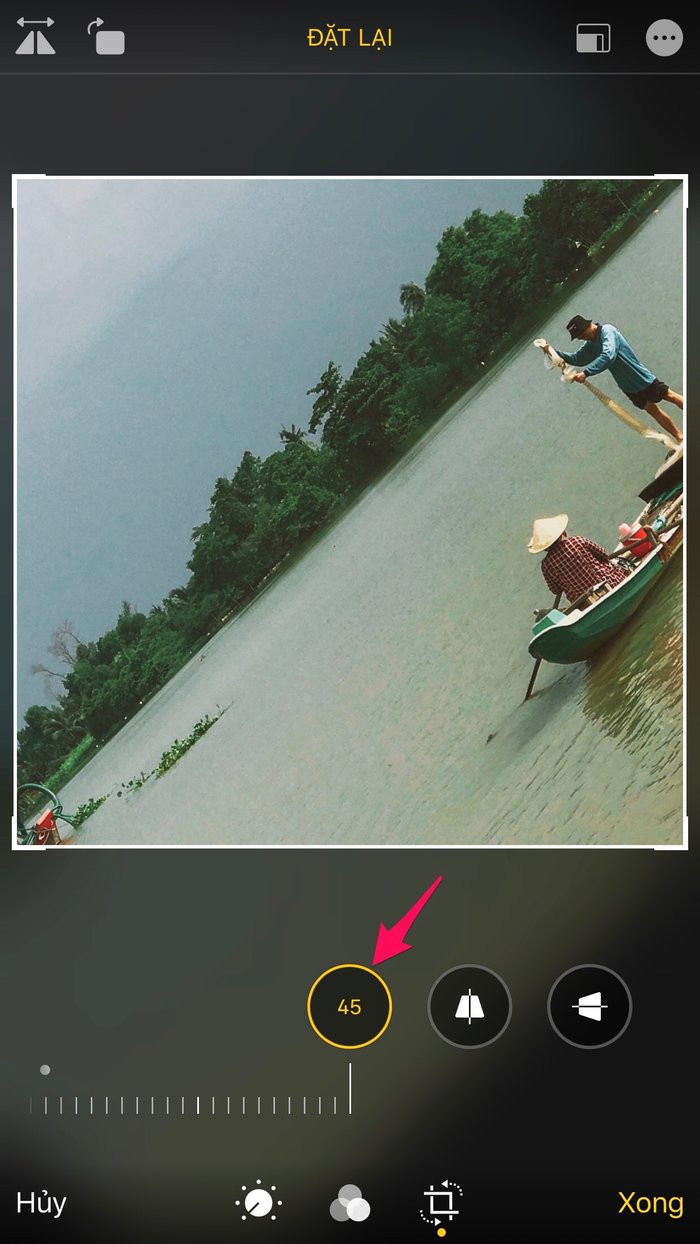Select the straighten dial showing 45
Viewport: 700px width, 1244px height.
[349, 1006]
